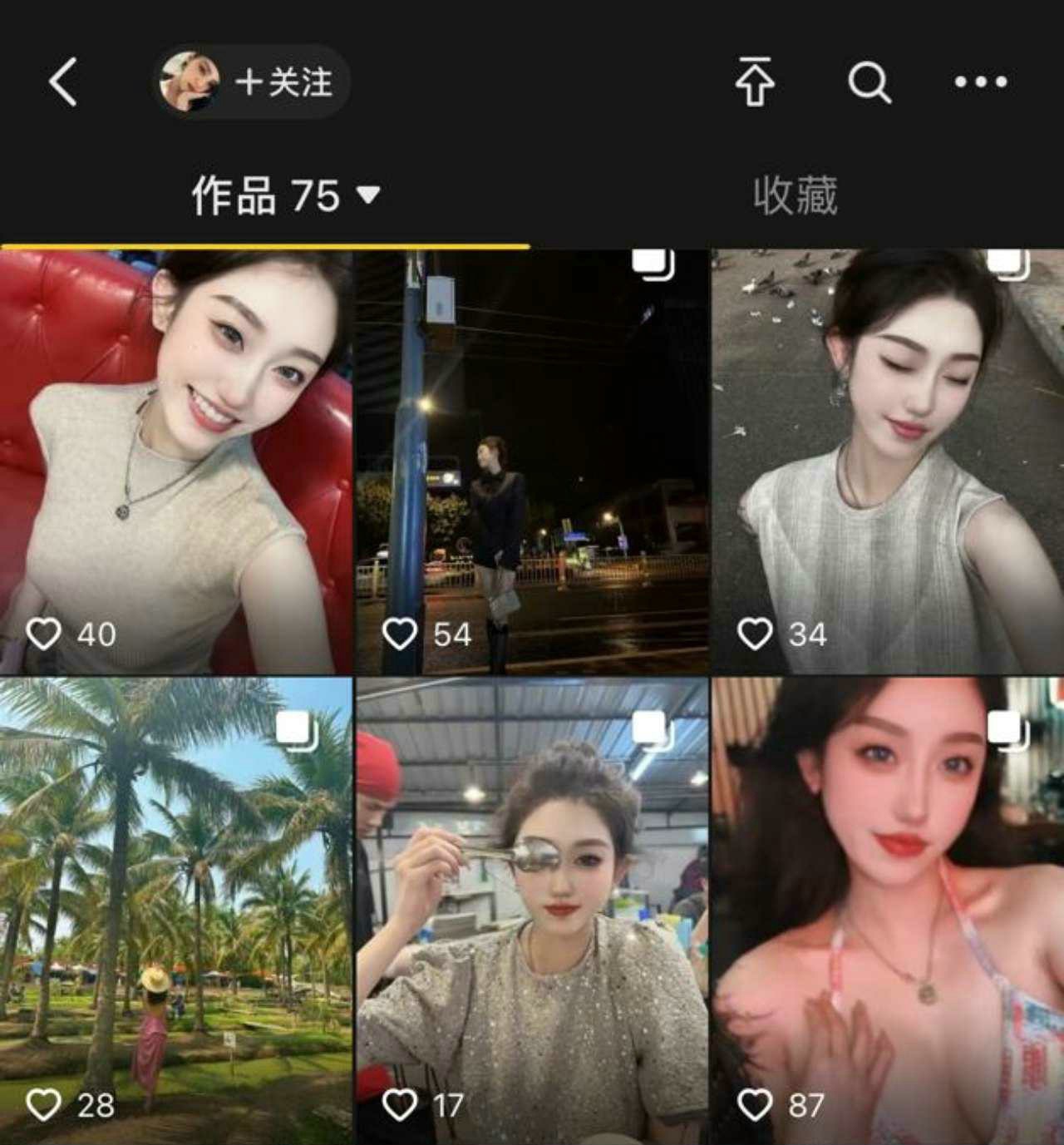Share this profile via the upload arrow

(x=754, y=81)
